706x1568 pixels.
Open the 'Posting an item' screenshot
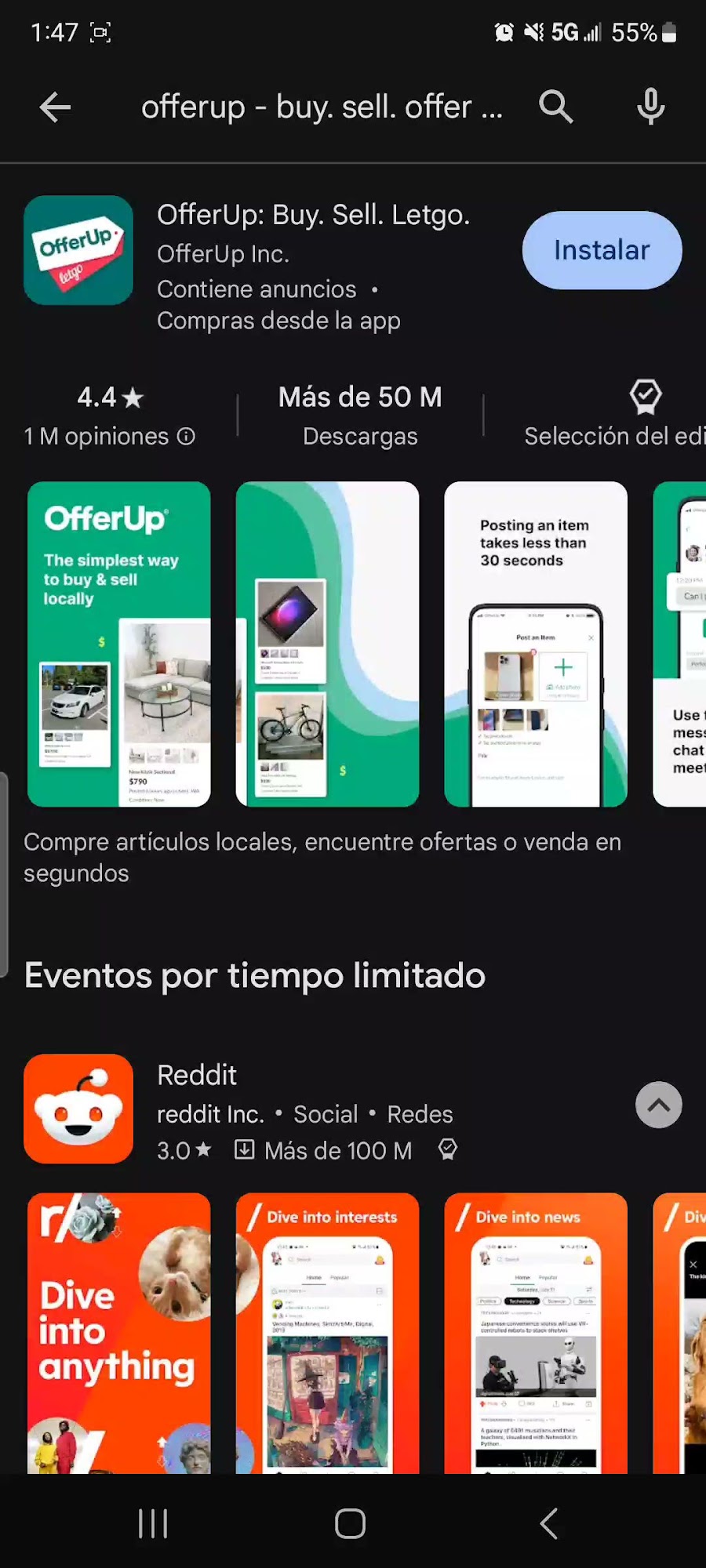[536, 644]
